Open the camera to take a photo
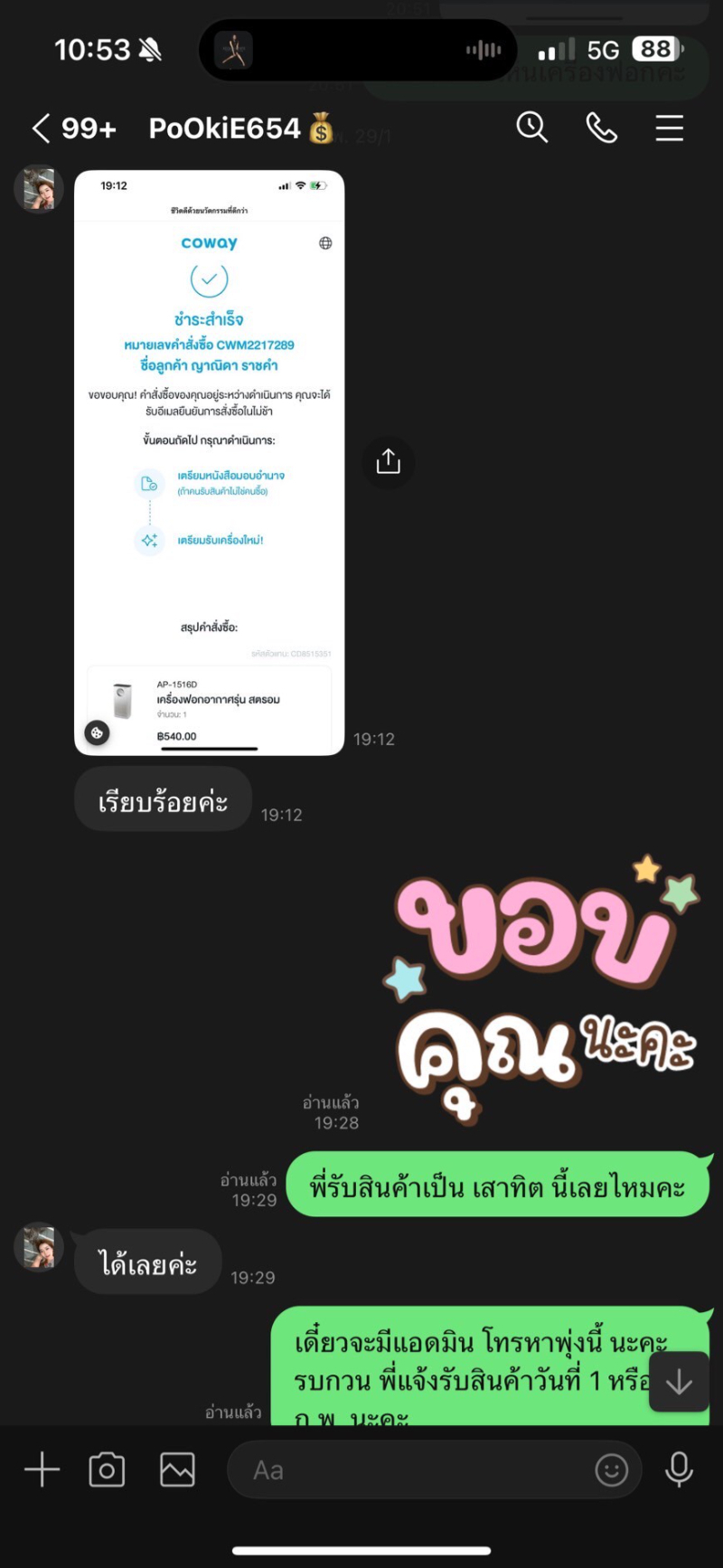This screenshot has width=723, height=1568. pos(107,1470)
